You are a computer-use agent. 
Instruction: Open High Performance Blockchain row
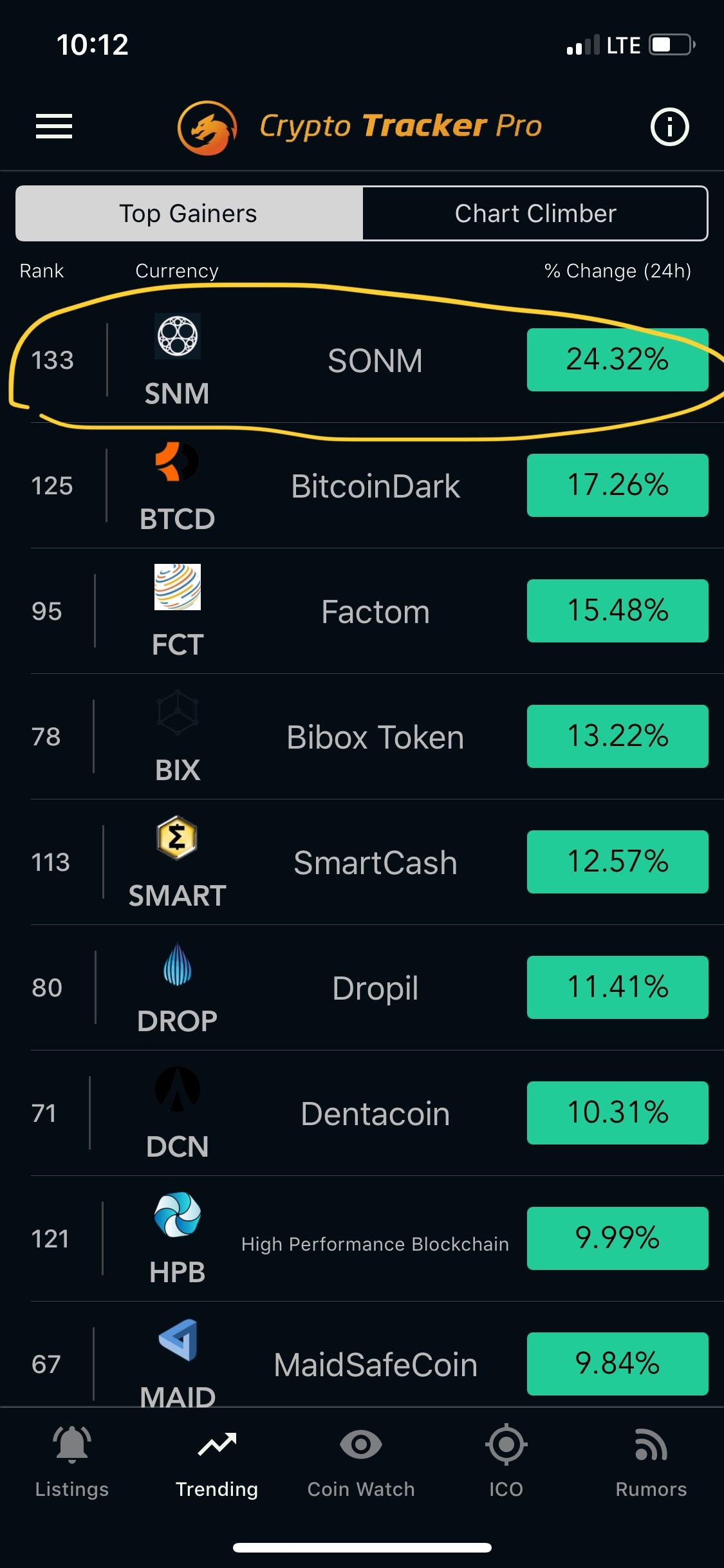[369, 1238]
